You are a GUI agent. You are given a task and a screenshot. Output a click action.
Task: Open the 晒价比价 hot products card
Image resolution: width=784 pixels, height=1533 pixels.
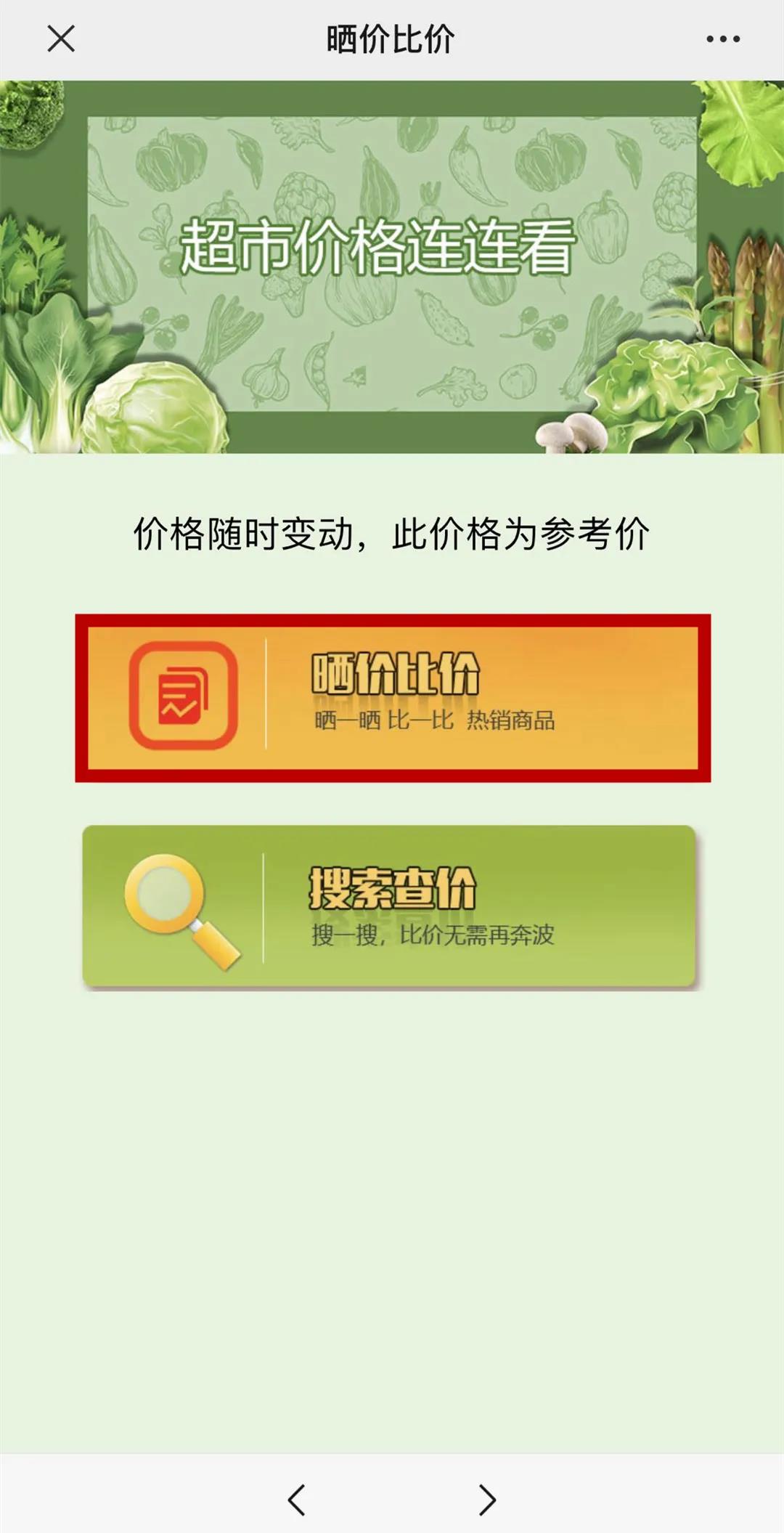(393, 697)
